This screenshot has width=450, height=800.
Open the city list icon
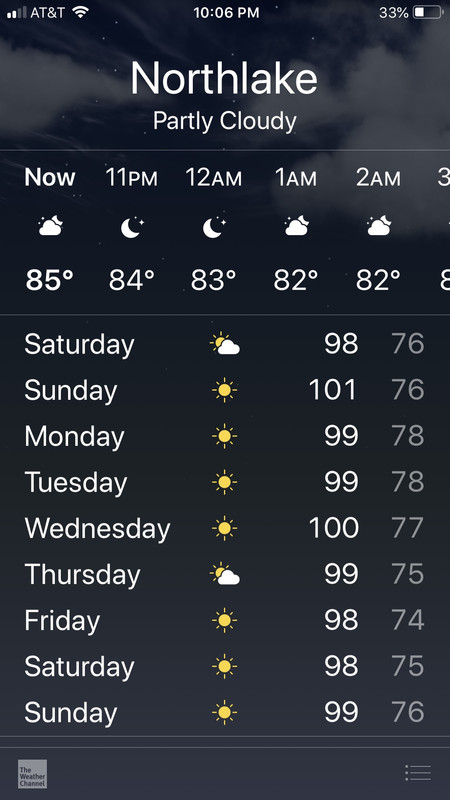click(418, 772)
